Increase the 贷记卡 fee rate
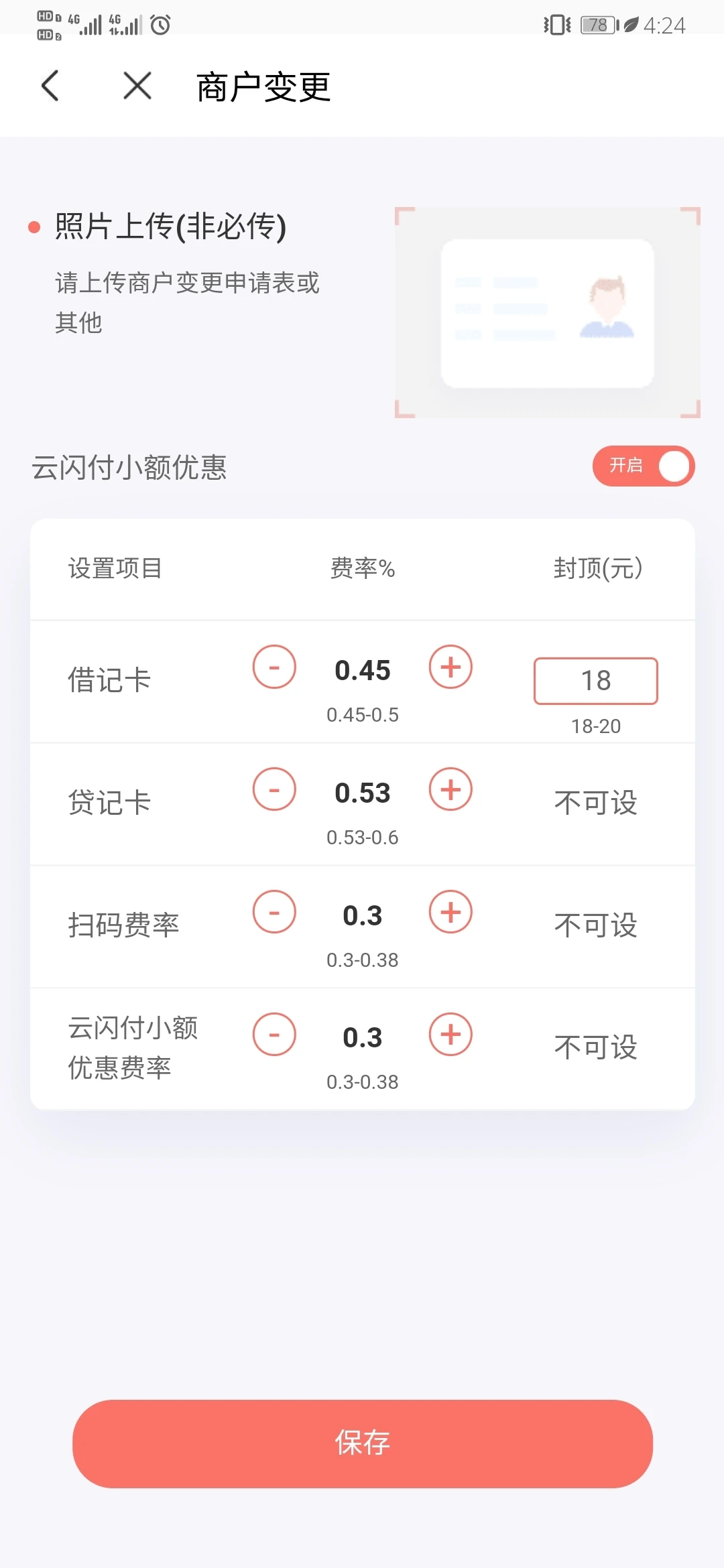The image size is (724, 1568). tap(450, 789)
